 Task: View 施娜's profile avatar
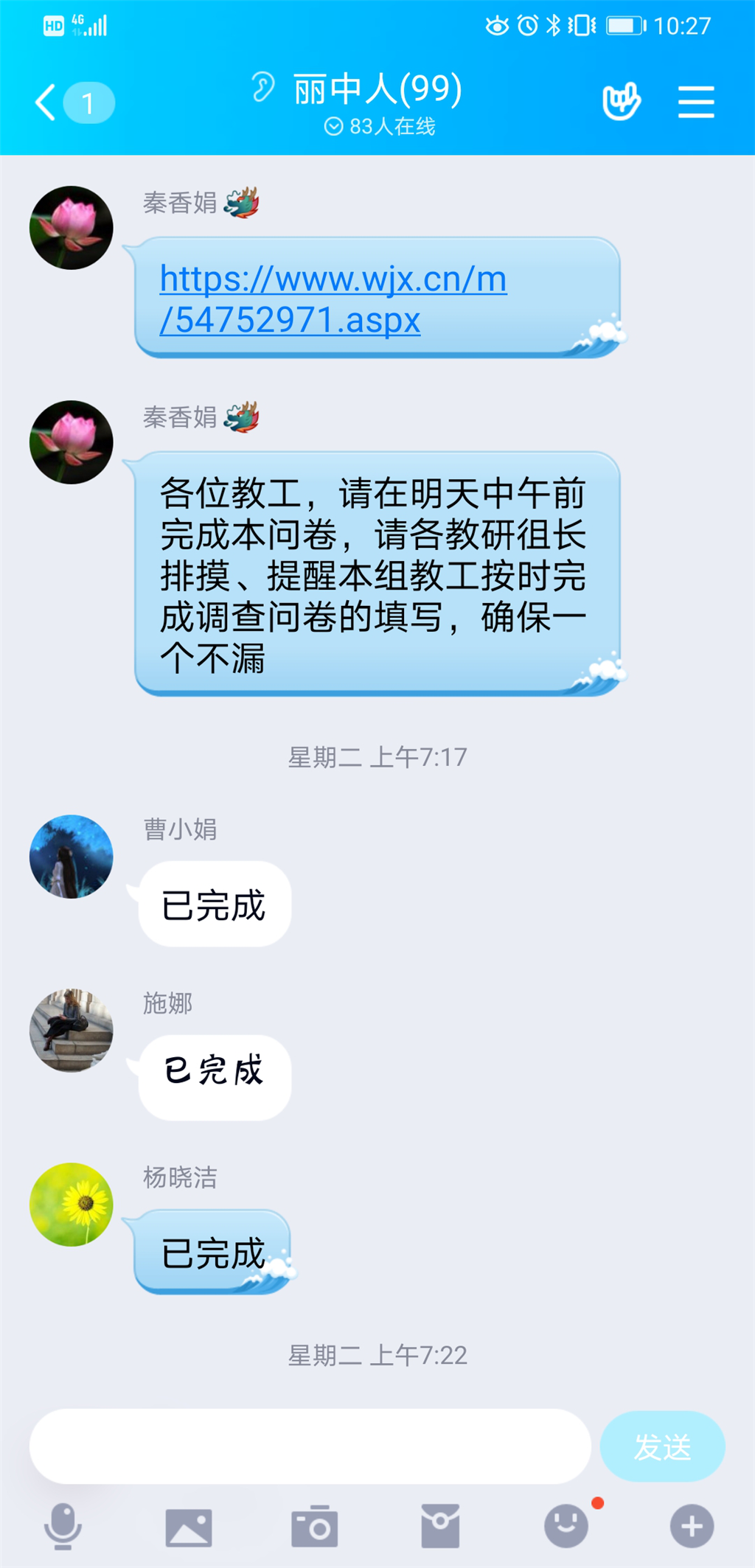pos(72,1030)
